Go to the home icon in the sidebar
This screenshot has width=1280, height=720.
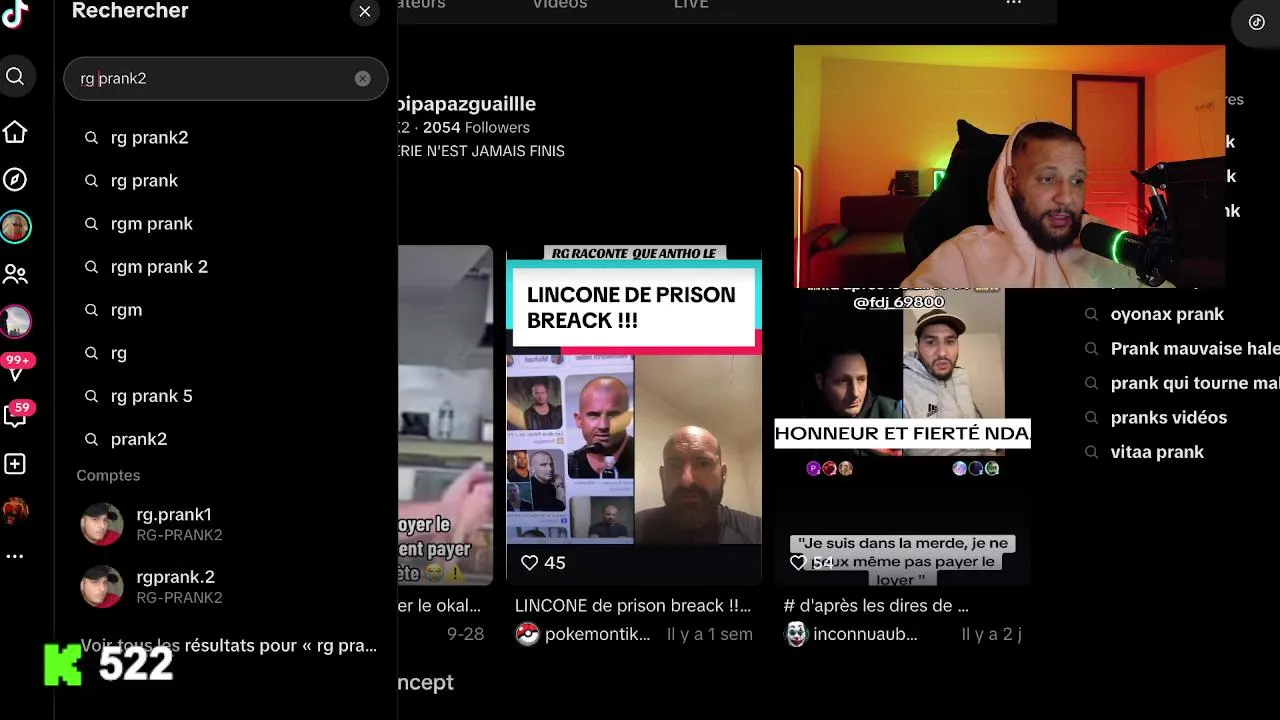tap(15, 132)
